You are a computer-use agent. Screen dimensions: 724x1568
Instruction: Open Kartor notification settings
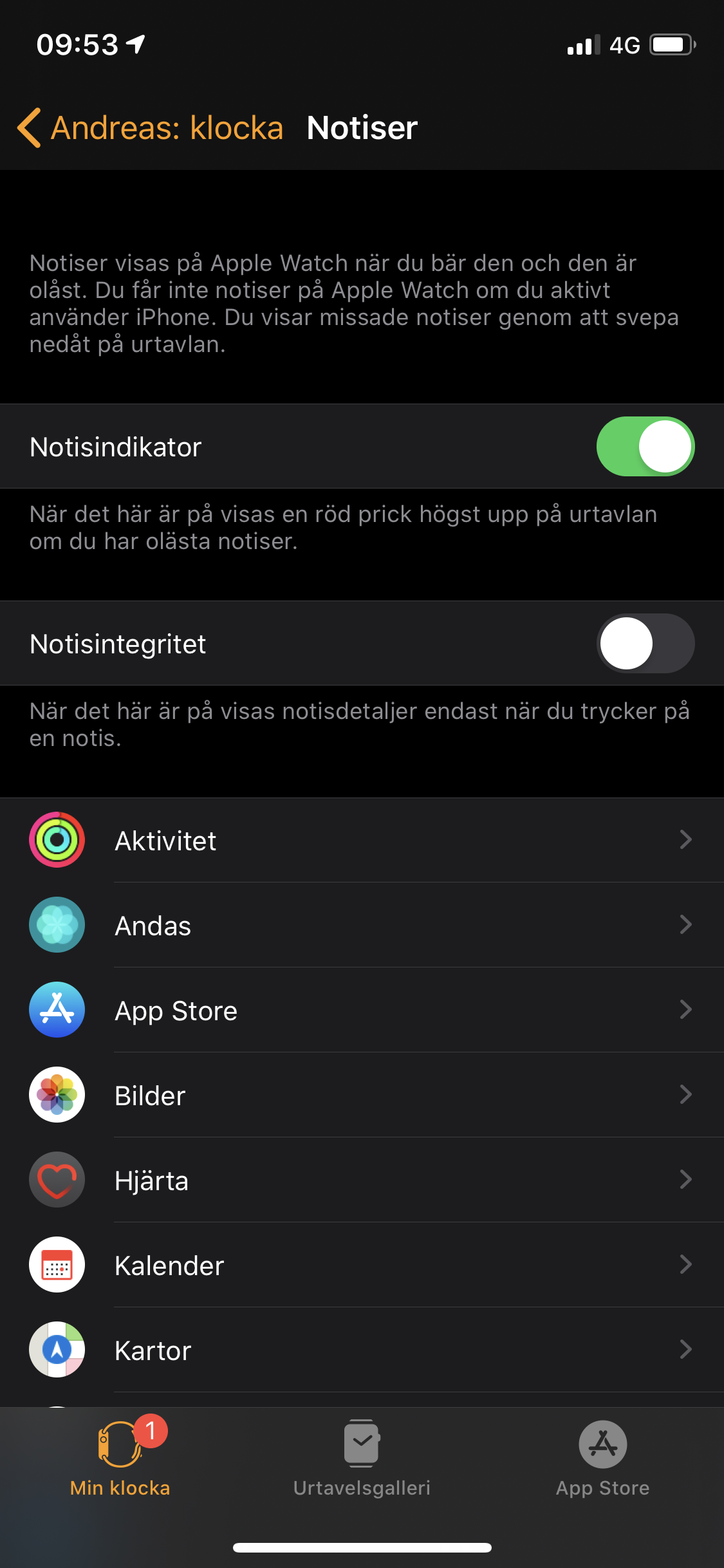(x=362, y=1350)
